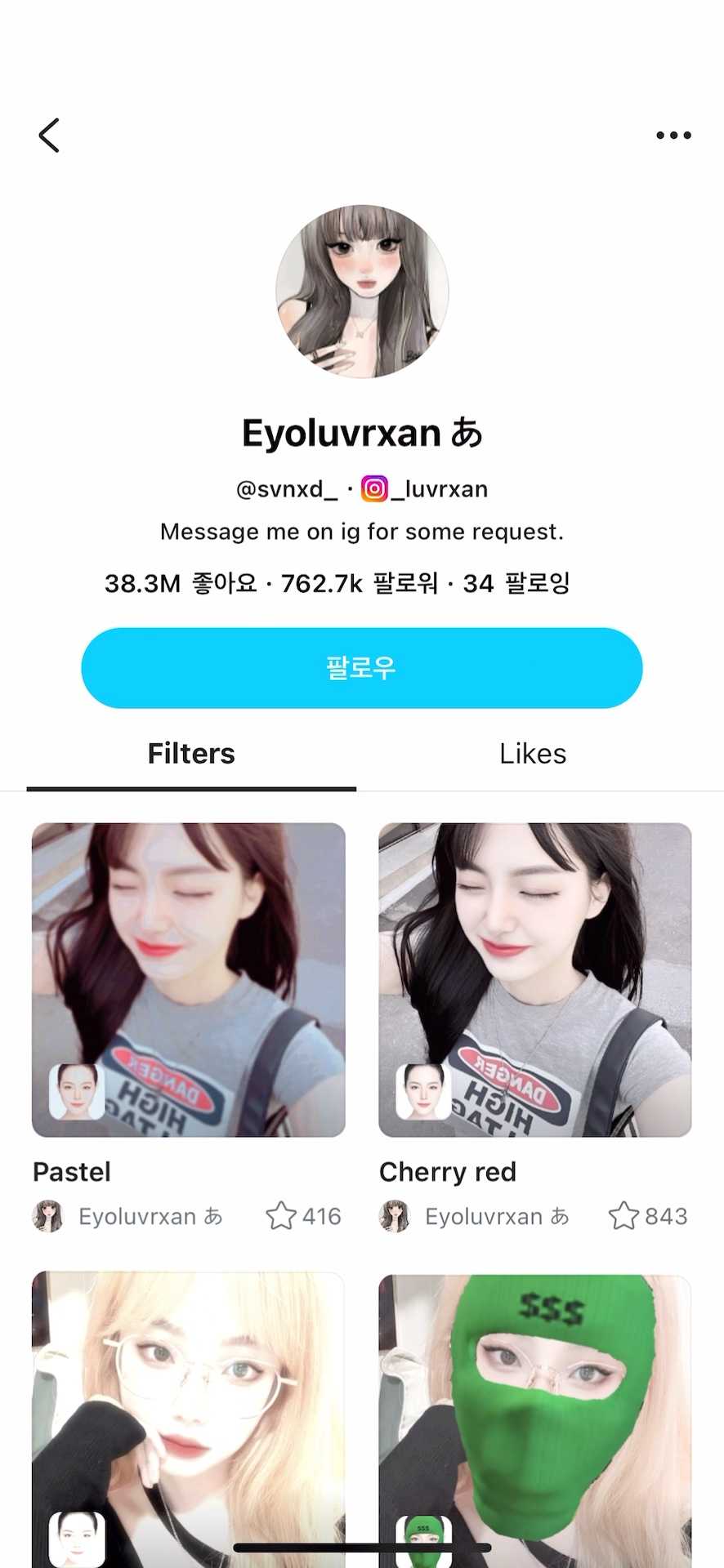
Task: Tap the back arrow at top left
Action: click(50, 136)
